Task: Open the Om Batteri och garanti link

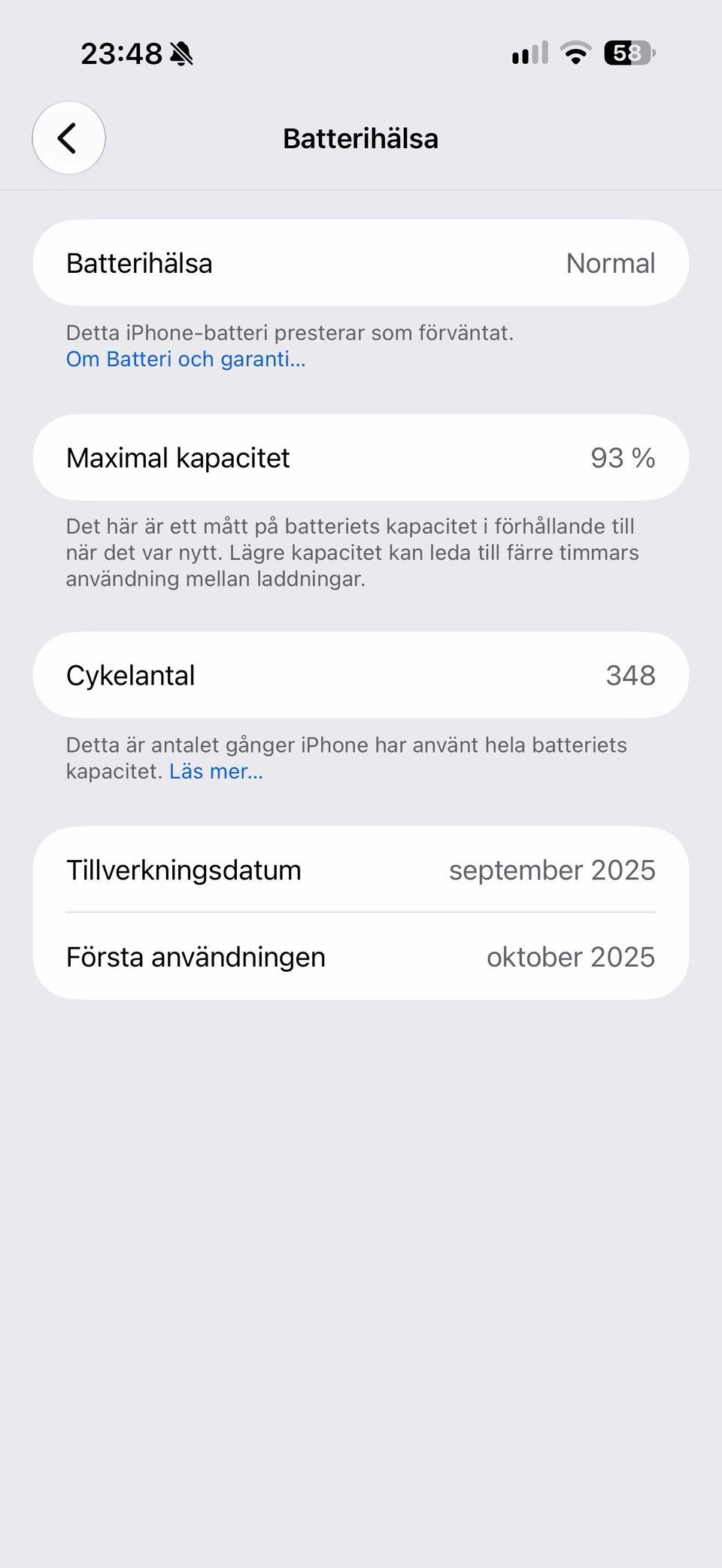Action: pos(186,359)
